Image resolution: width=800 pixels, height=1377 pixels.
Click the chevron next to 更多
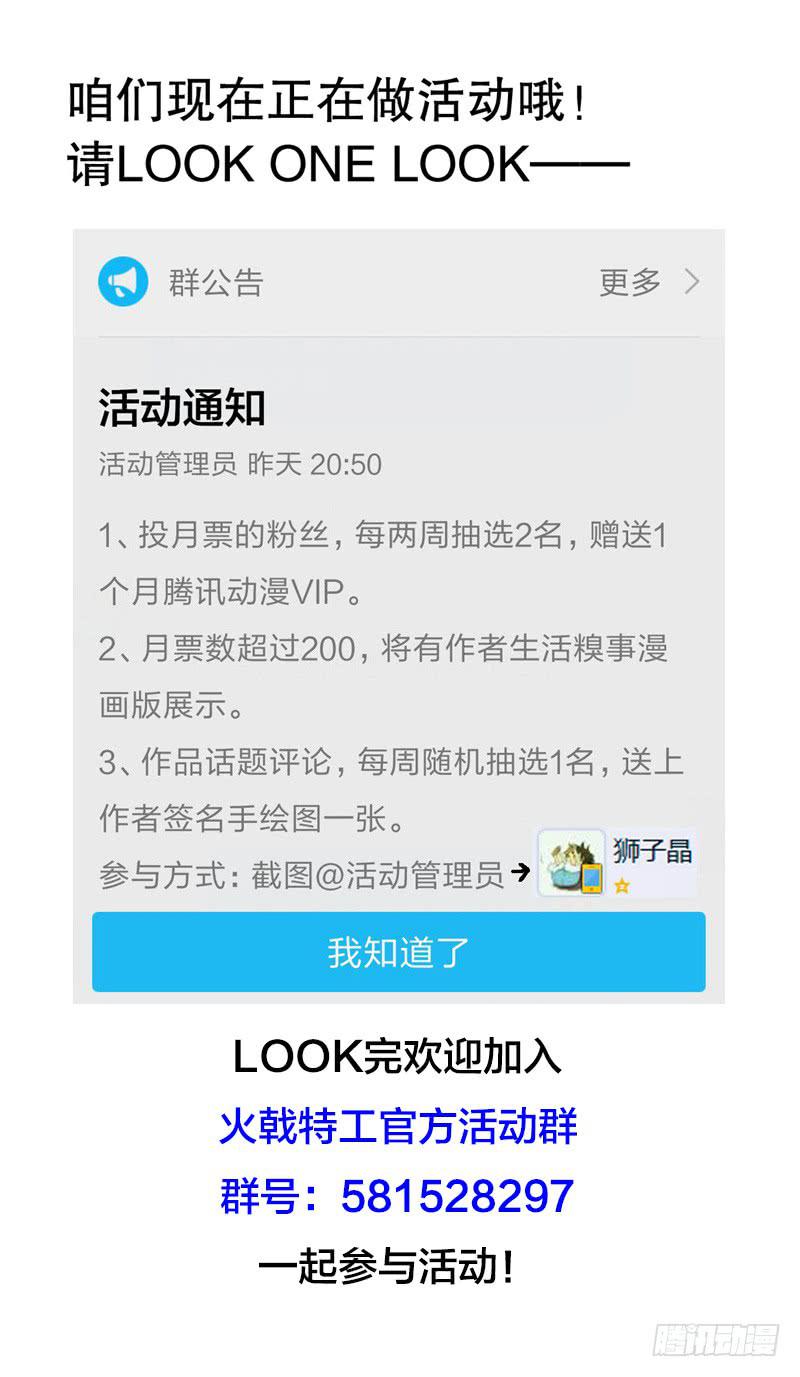pyautogui.click(x=691, y=282)
